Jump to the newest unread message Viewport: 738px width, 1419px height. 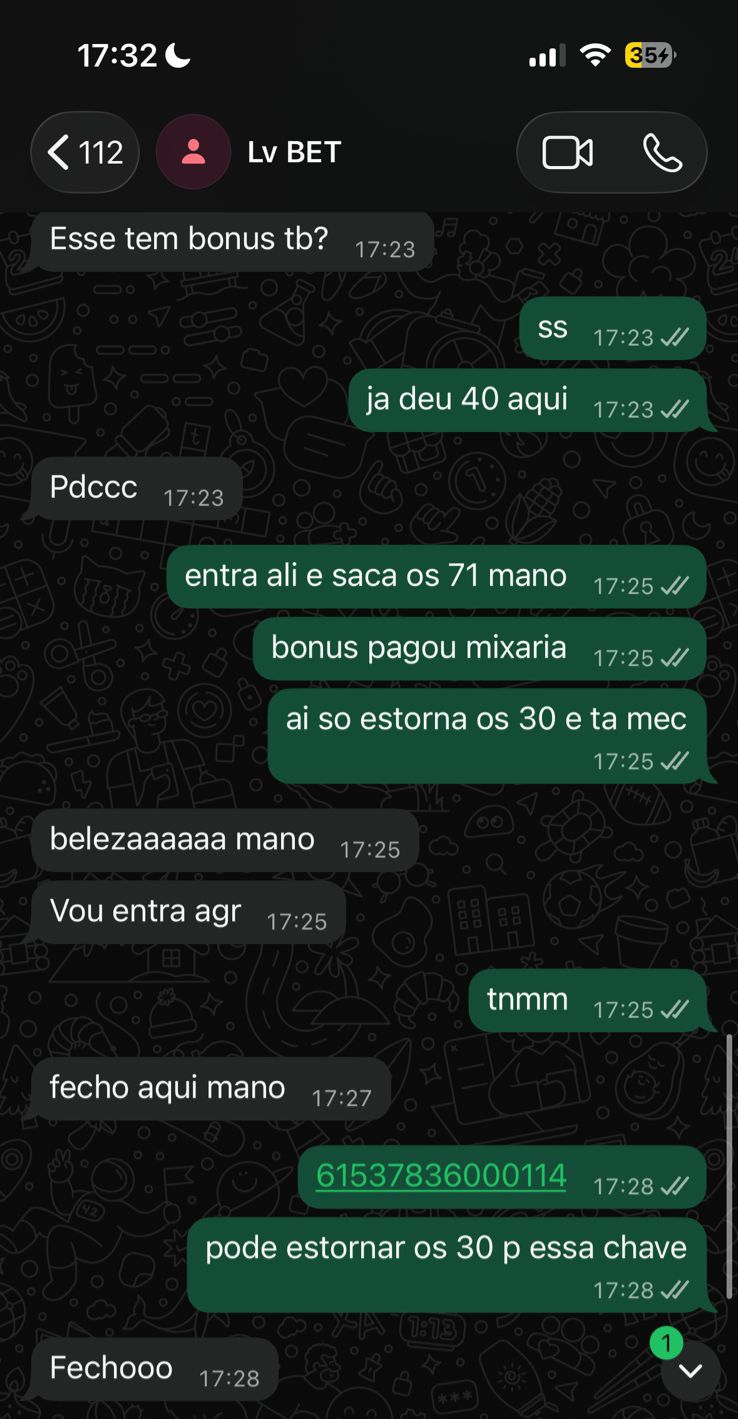[x=690, y=1370]
